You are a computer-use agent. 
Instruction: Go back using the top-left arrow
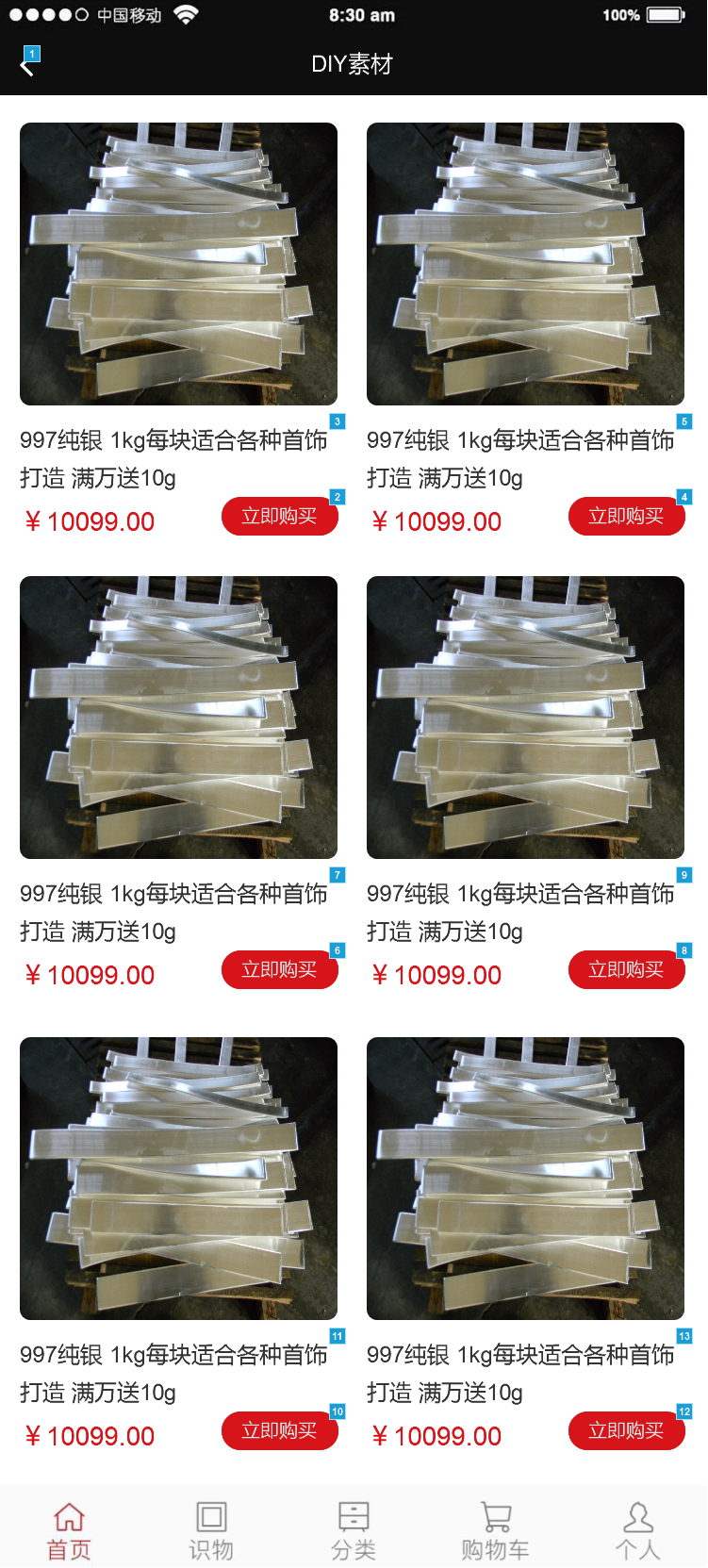click(27, 63)
